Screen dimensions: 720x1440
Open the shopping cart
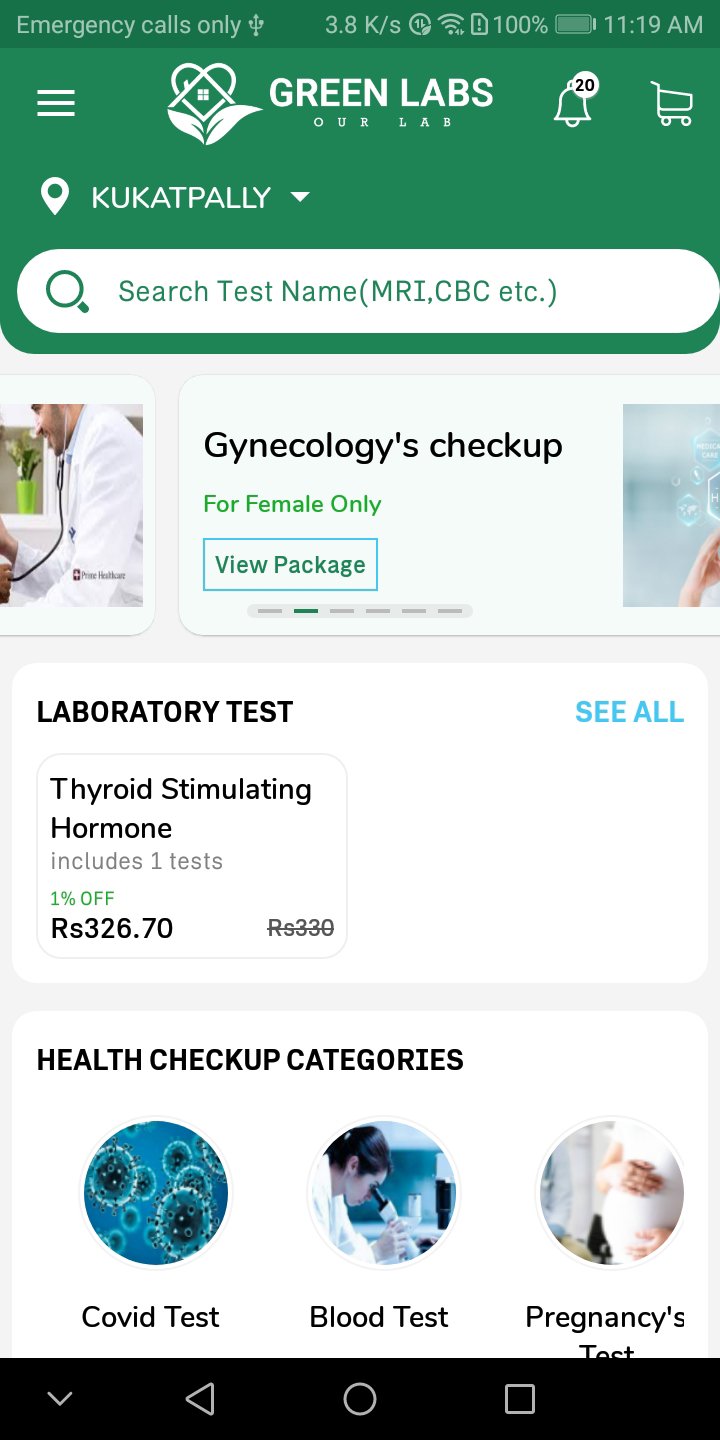tap(670, 103)
